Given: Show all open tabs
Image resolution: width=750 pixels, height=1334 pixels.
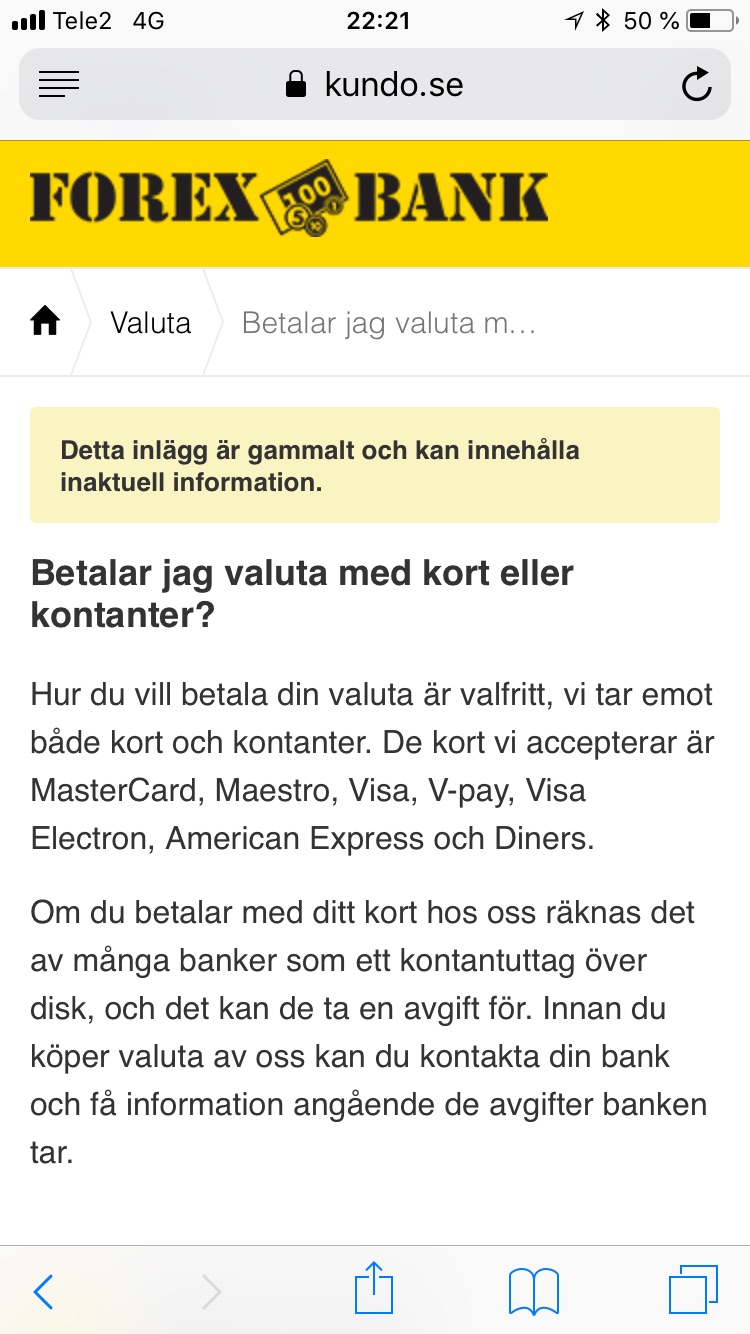Looking at the screenshot, I should pyautogui.click(x=692, y=1290).
